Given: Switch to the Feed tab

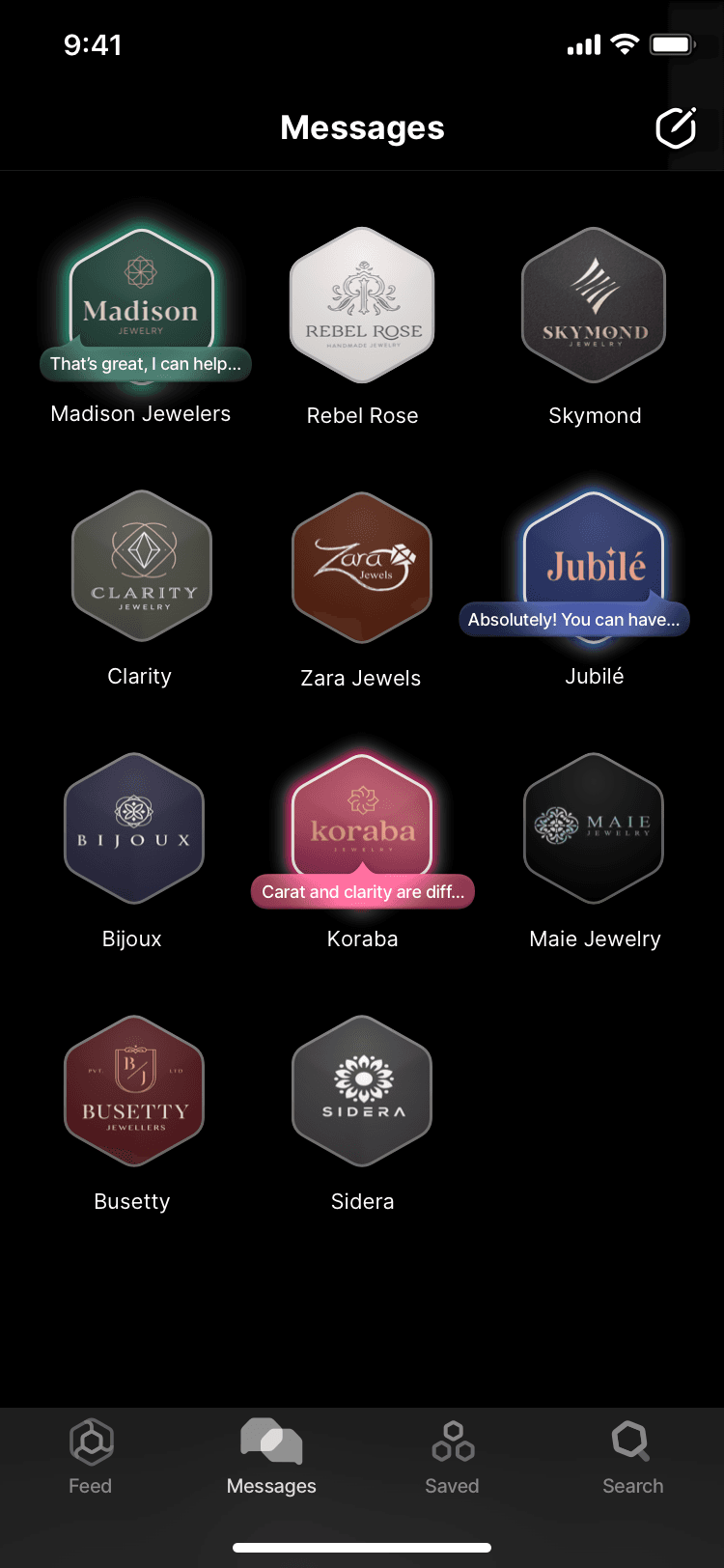Looking at the screenshot, I should click(91, 1458).
